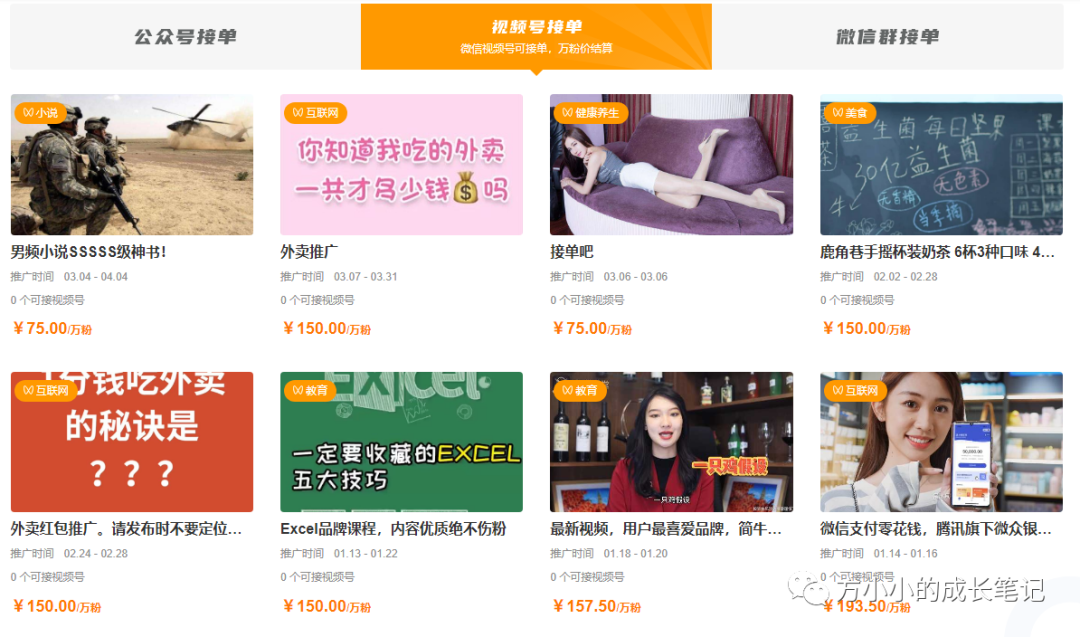Open the 外卖红包推广 card
This screenshot has width=1080, height=637.
132,442
